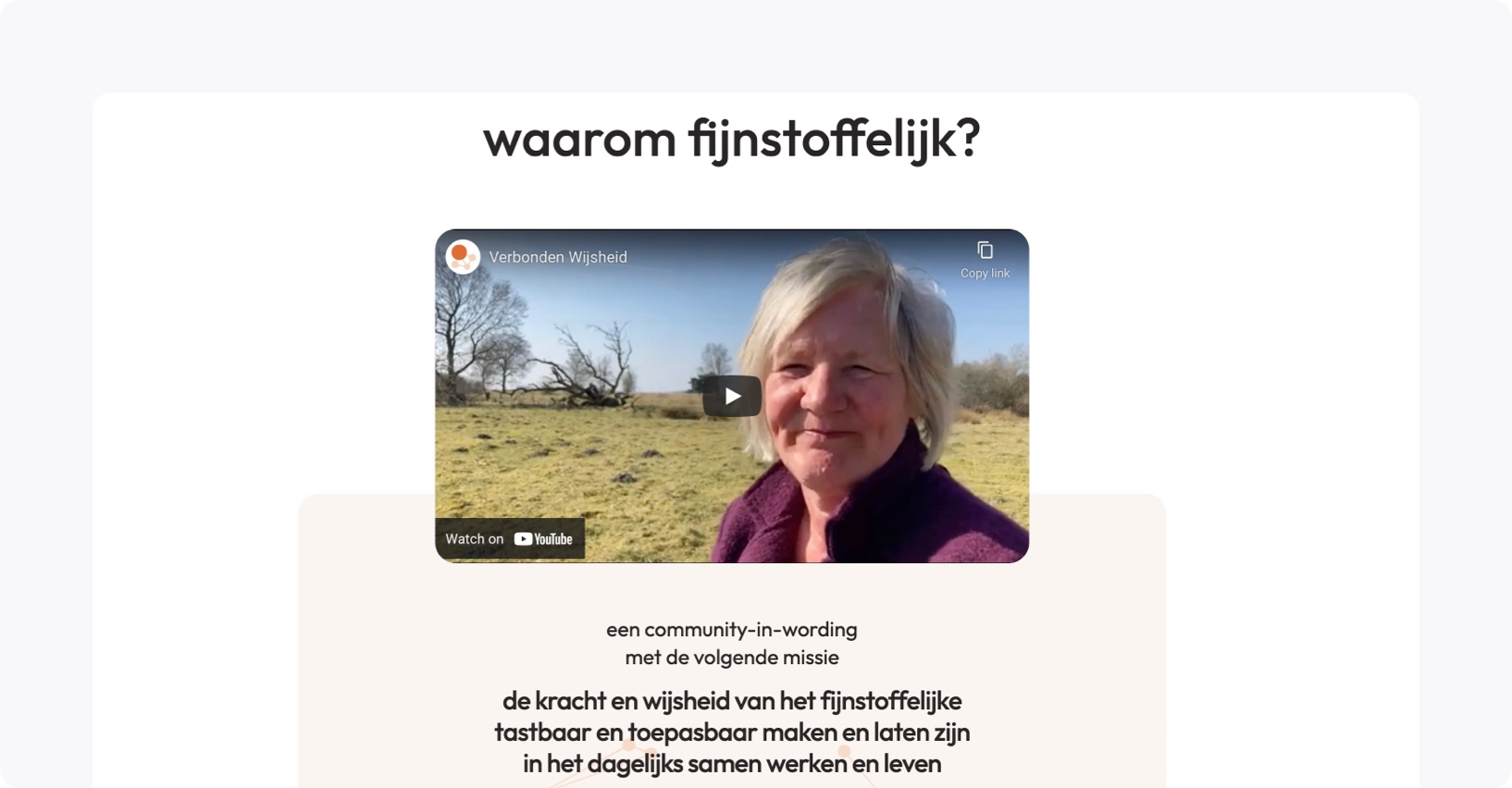Copy the video link
The image size is (1512, 788).
[x=985, y=259]
